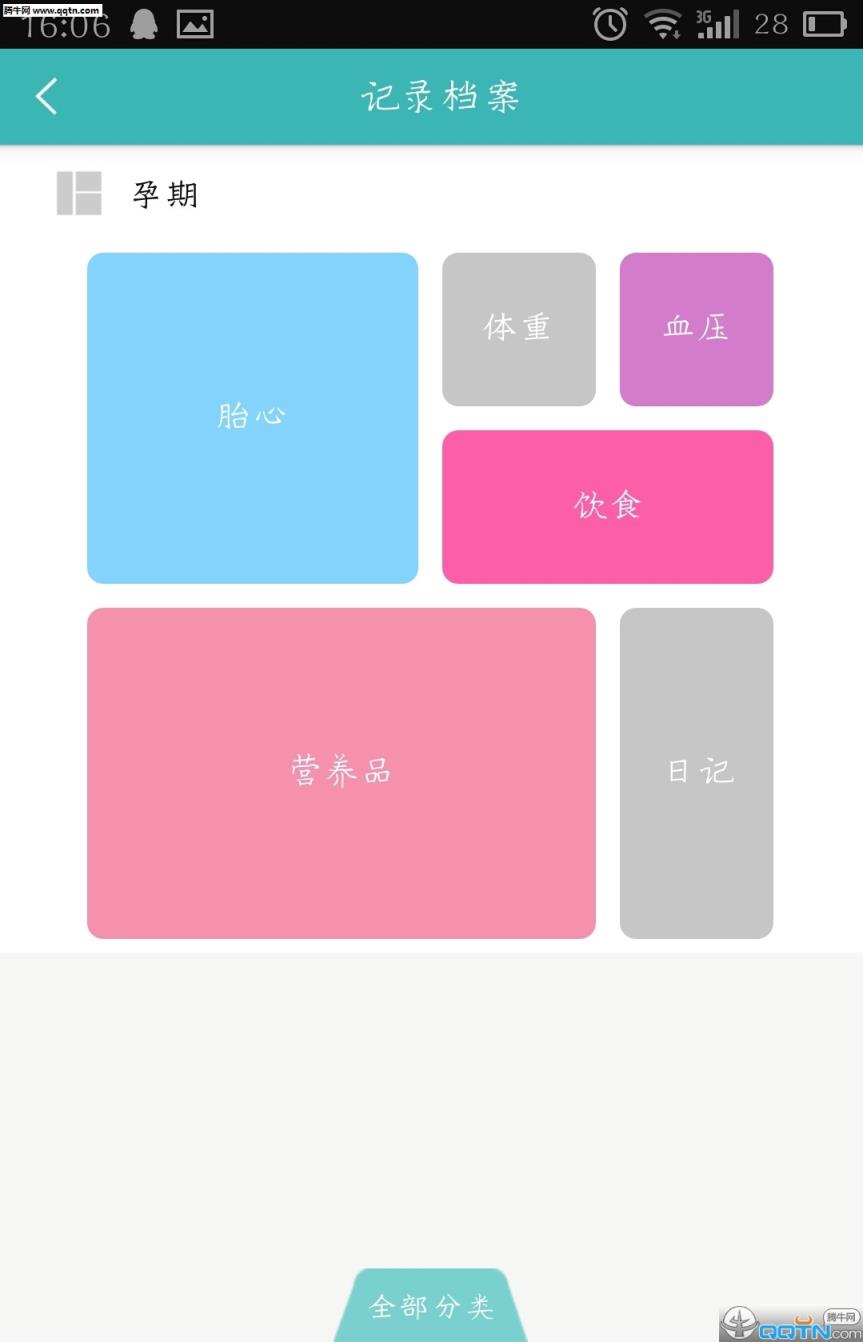Tap the 3G signal strength icon
Viewport: 863px width, 1342px height.
click(718, 23)
